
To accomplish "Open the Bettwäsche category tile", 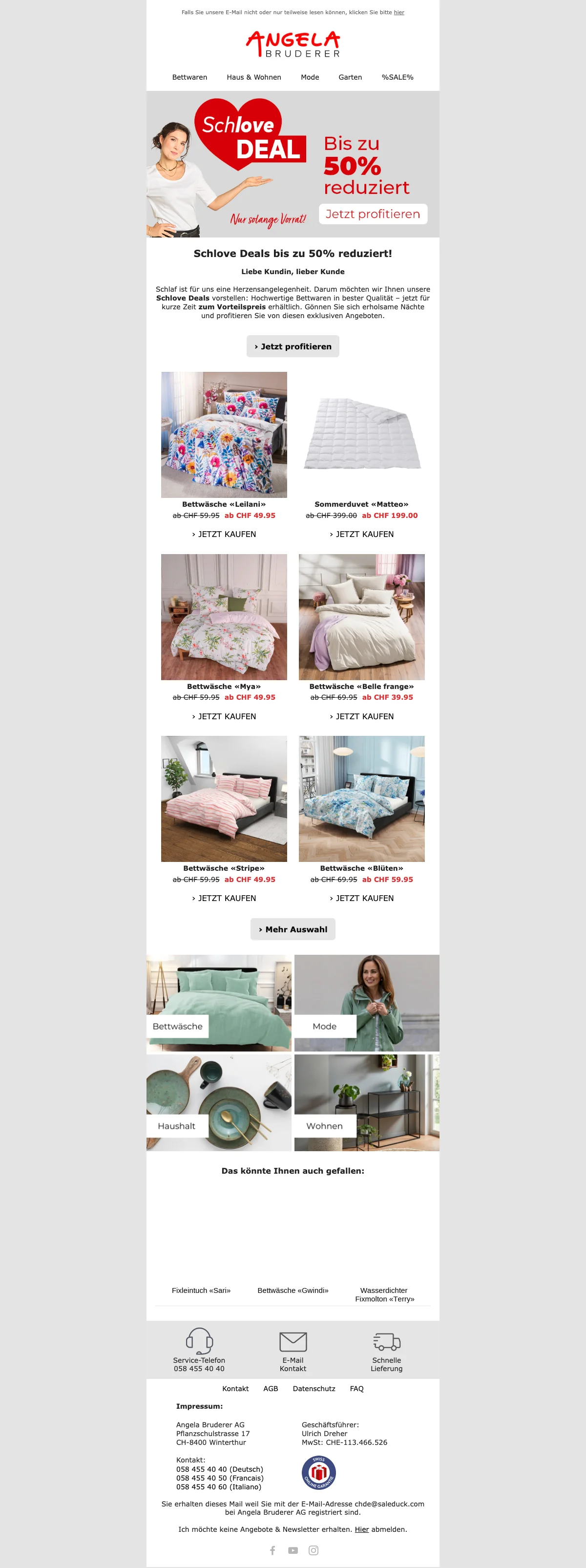I will [218, 1003].
